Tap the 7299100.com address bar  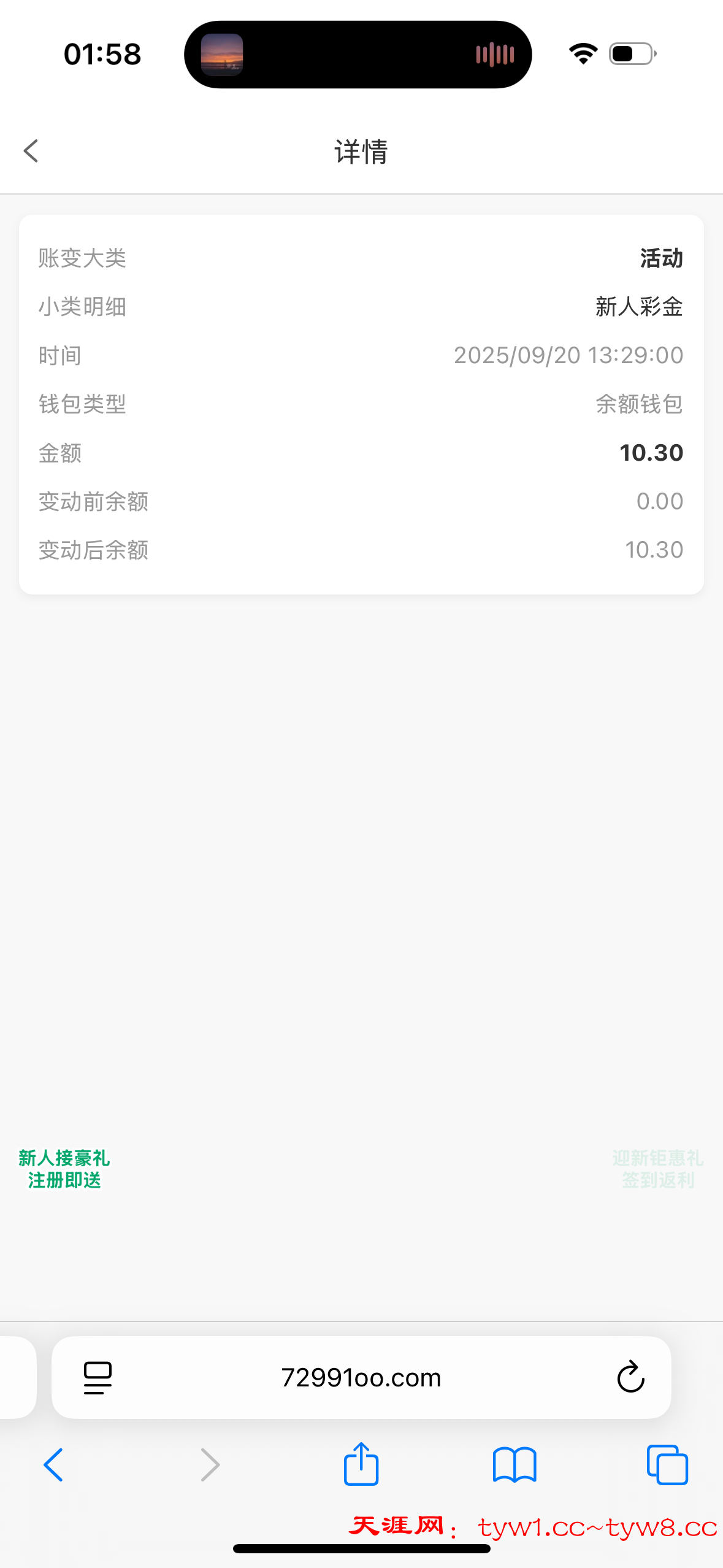coord(361,1378)
